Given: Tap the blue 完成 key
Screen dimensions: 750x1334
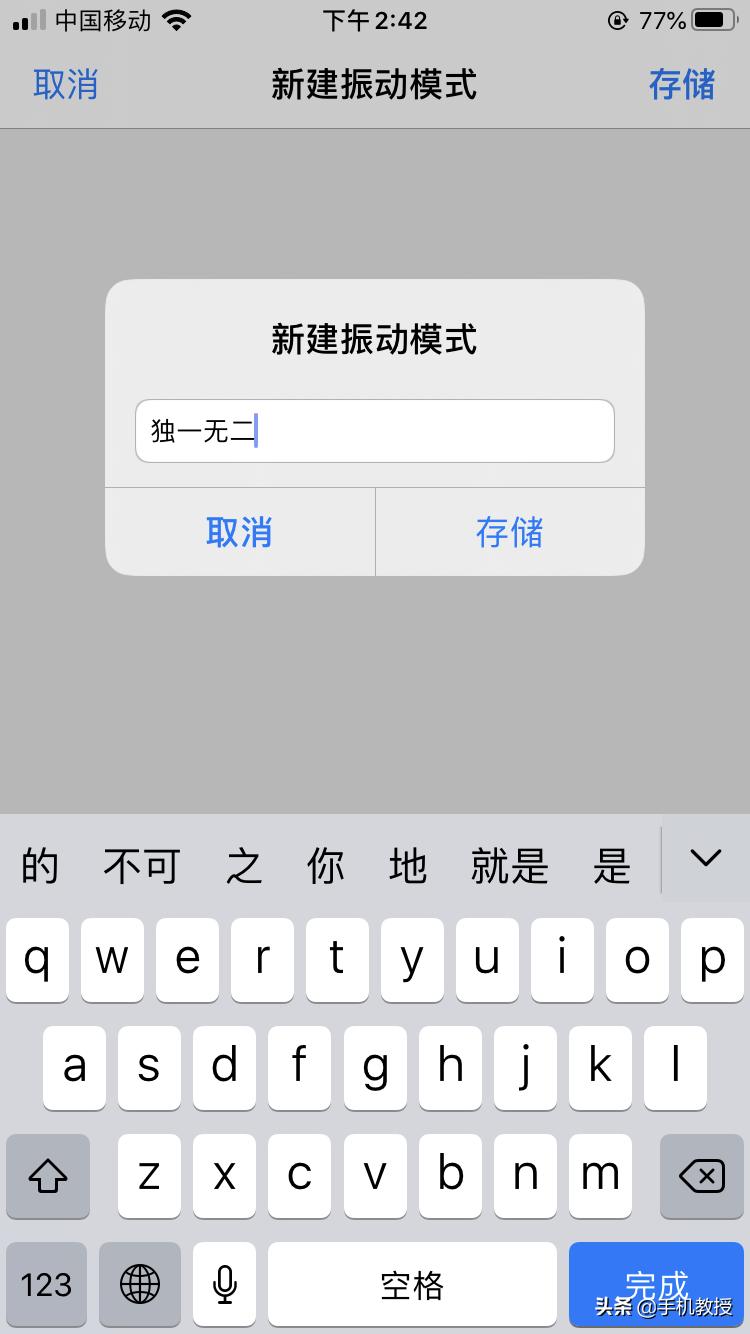Looking at the screenshot, I should (x=657, y=1284).
